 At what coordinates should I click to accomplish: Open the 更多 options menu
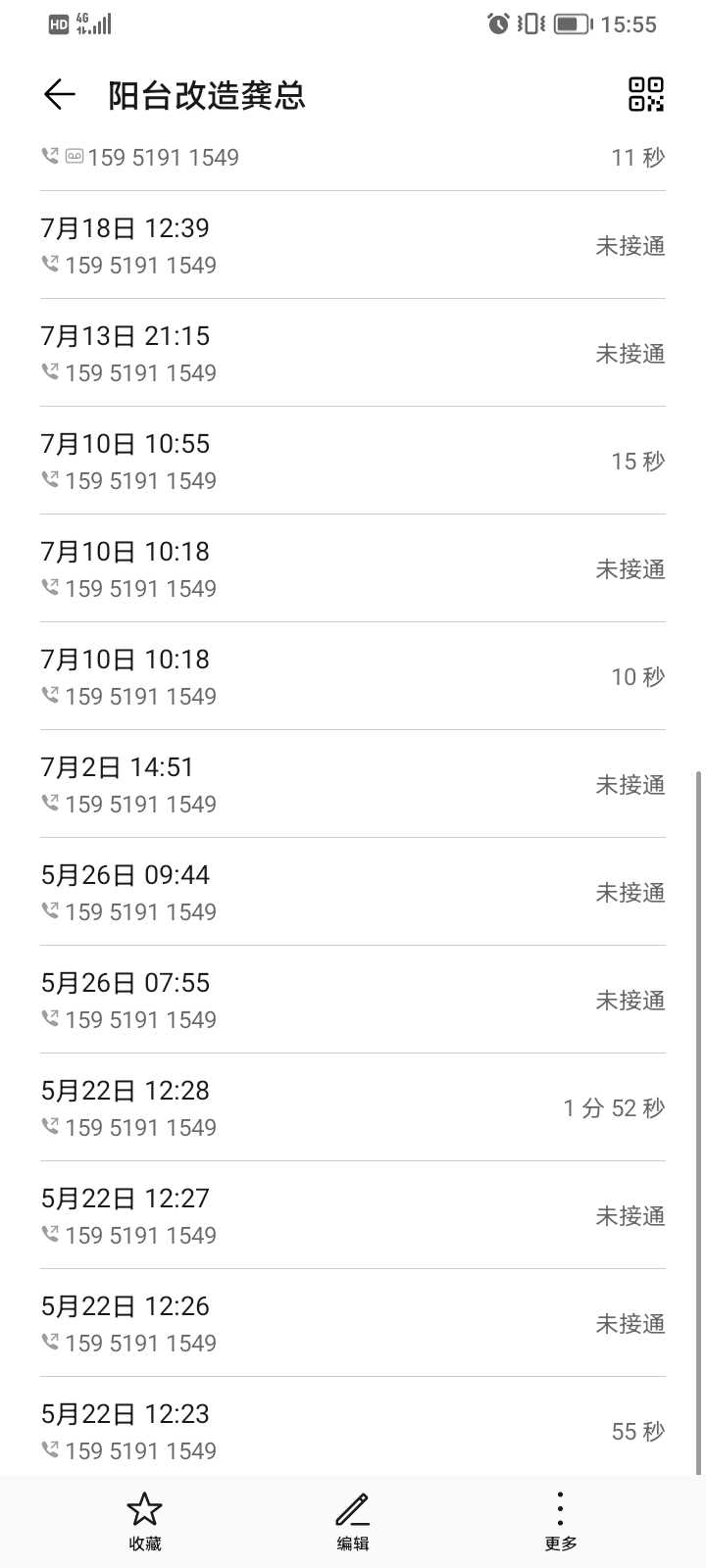(560, 1520)
